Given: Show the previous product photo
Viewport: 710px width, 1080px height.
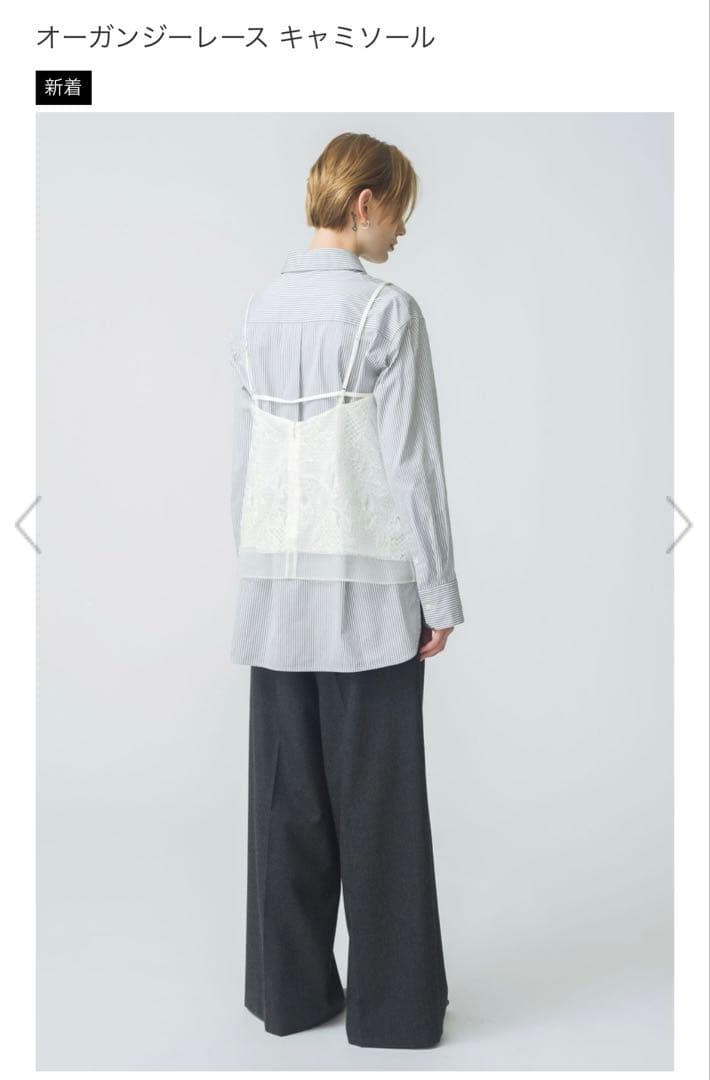Looking at the screenshot, I should pos(28,525).
